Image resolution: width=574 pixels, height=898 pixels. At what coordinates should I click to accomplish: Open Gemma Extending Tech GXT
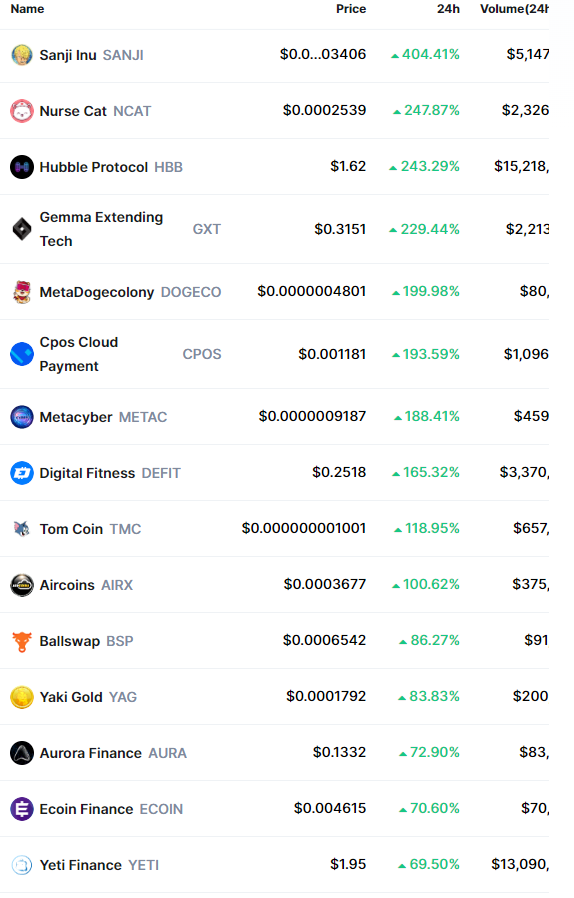(x=274, y=229)
